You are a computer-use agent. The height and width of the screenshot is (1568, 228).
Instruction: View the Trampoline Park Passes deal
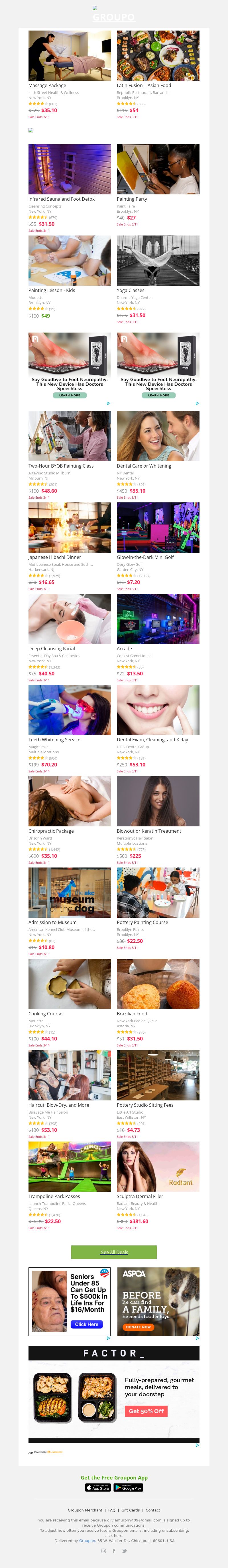[x=69, y=1167]
